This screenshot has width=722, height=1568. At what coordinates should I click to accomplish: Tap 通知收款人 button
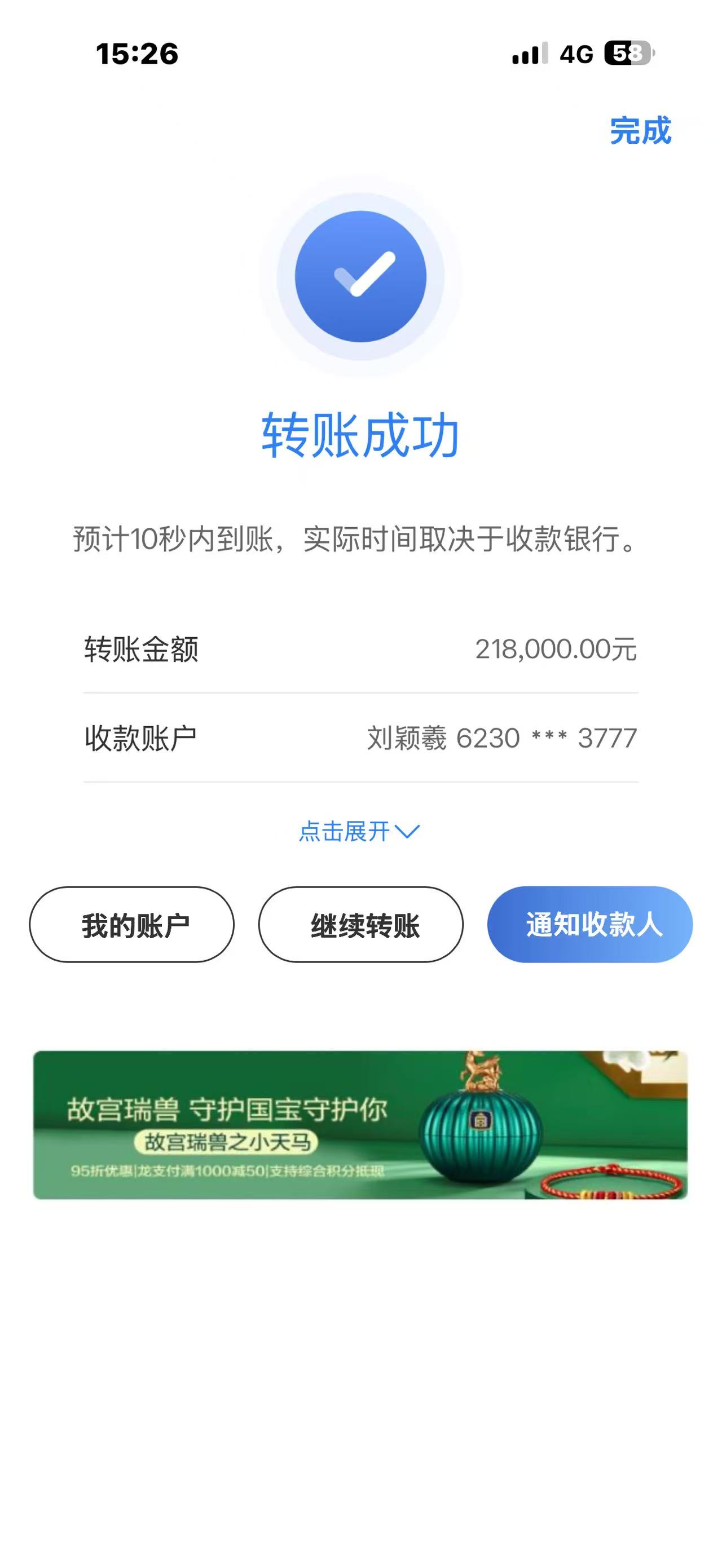[589, 925]
